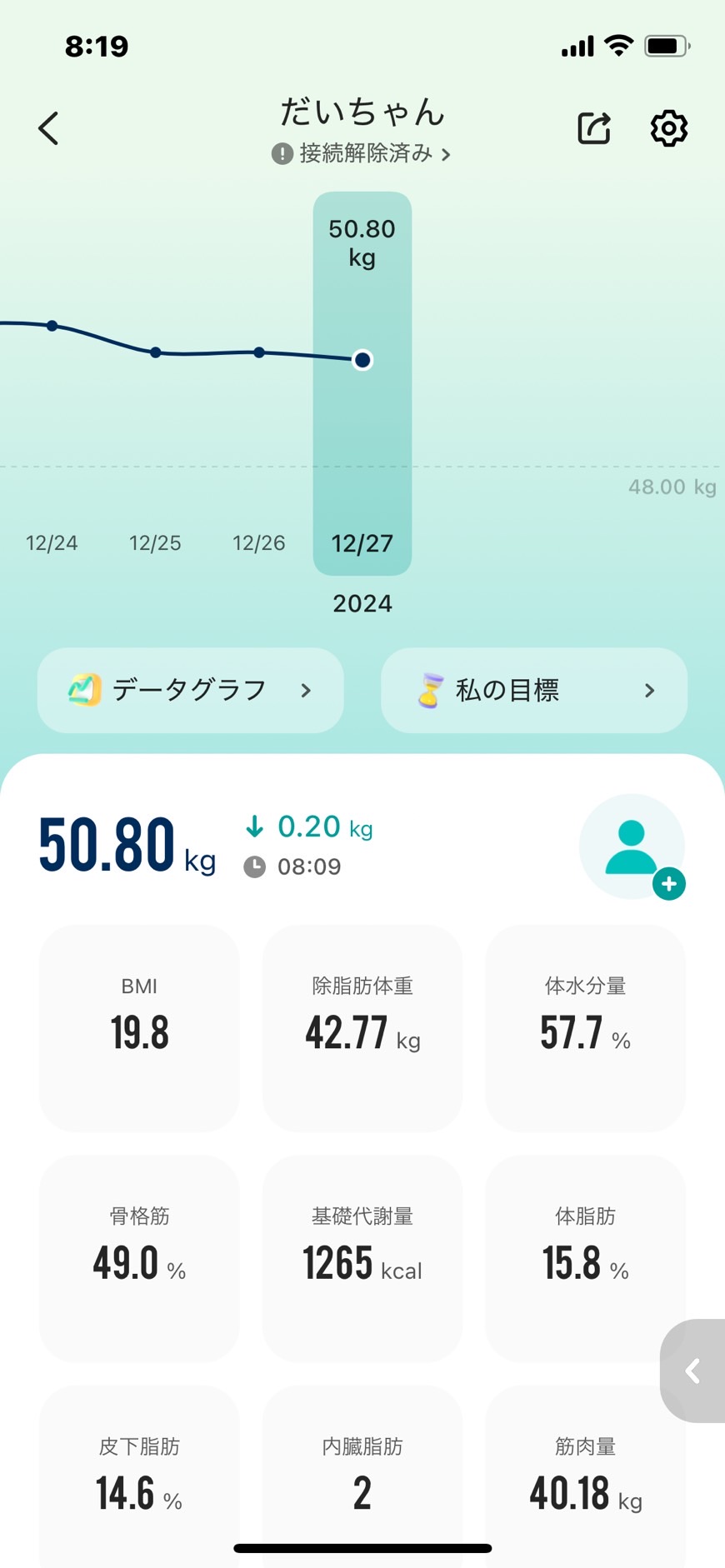Share the weight record
This screenshot has height=1568, width=725.
[594, 128]
